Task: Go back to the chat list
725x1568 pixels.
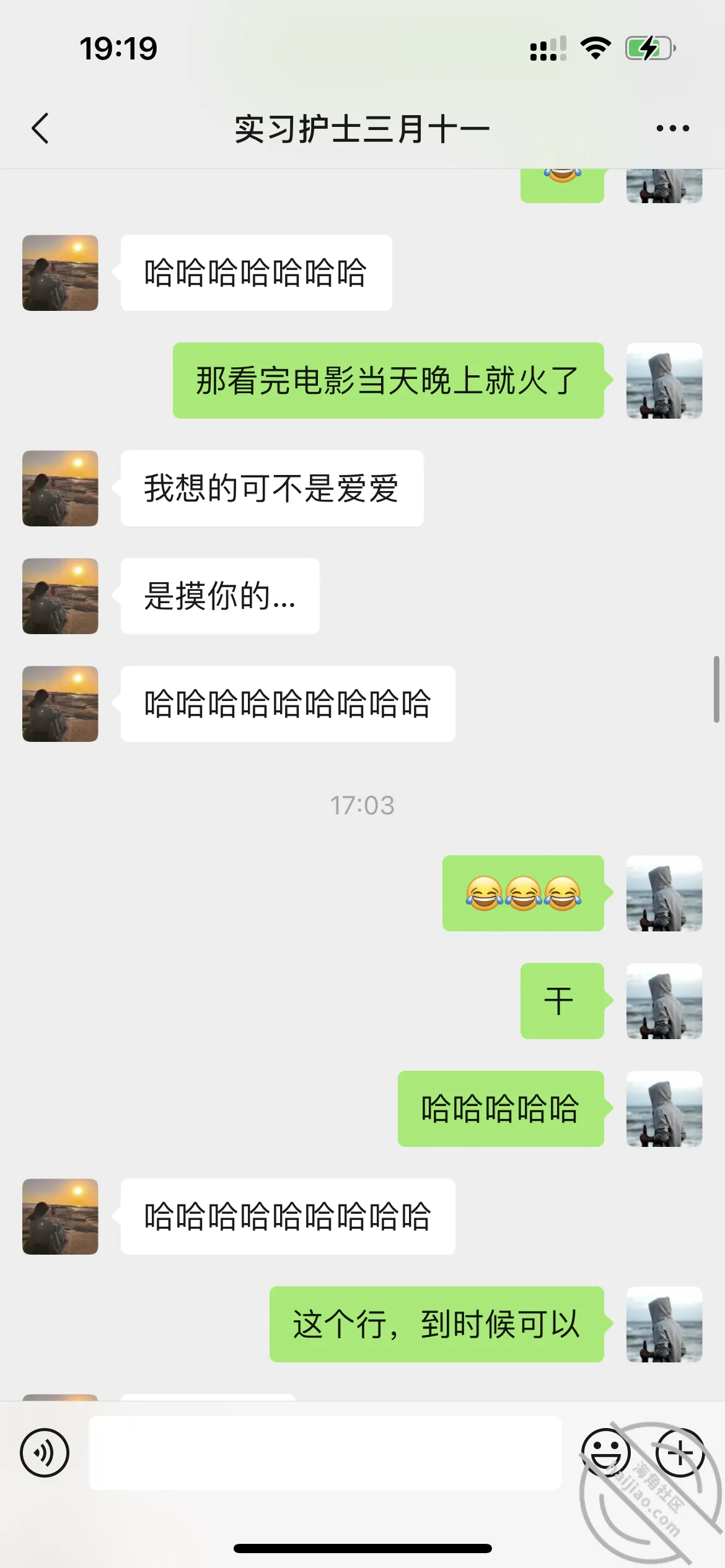Action: coord(40,129)
